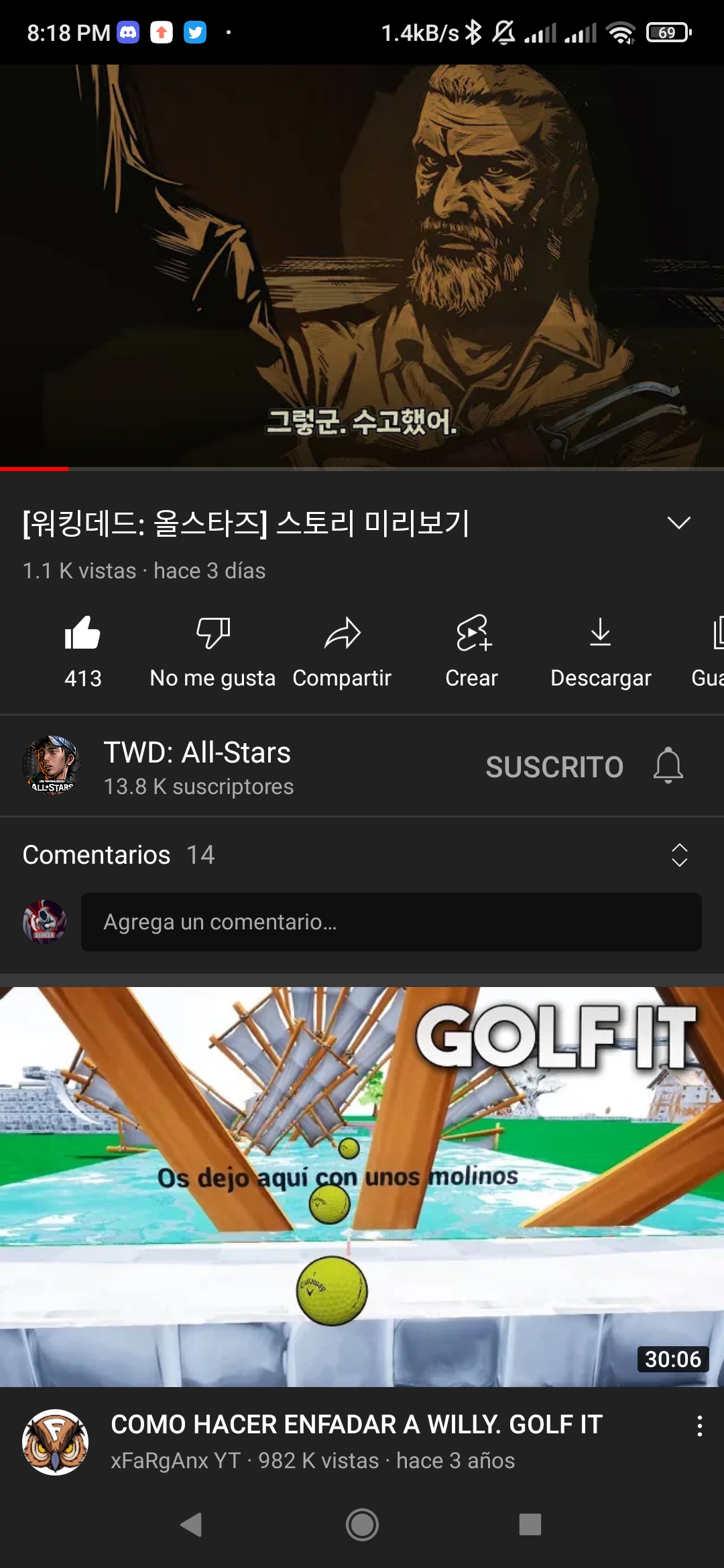This screenshot has height=1568, width=724.
Task: Go back using the system back button
Action: (192, 1524)
